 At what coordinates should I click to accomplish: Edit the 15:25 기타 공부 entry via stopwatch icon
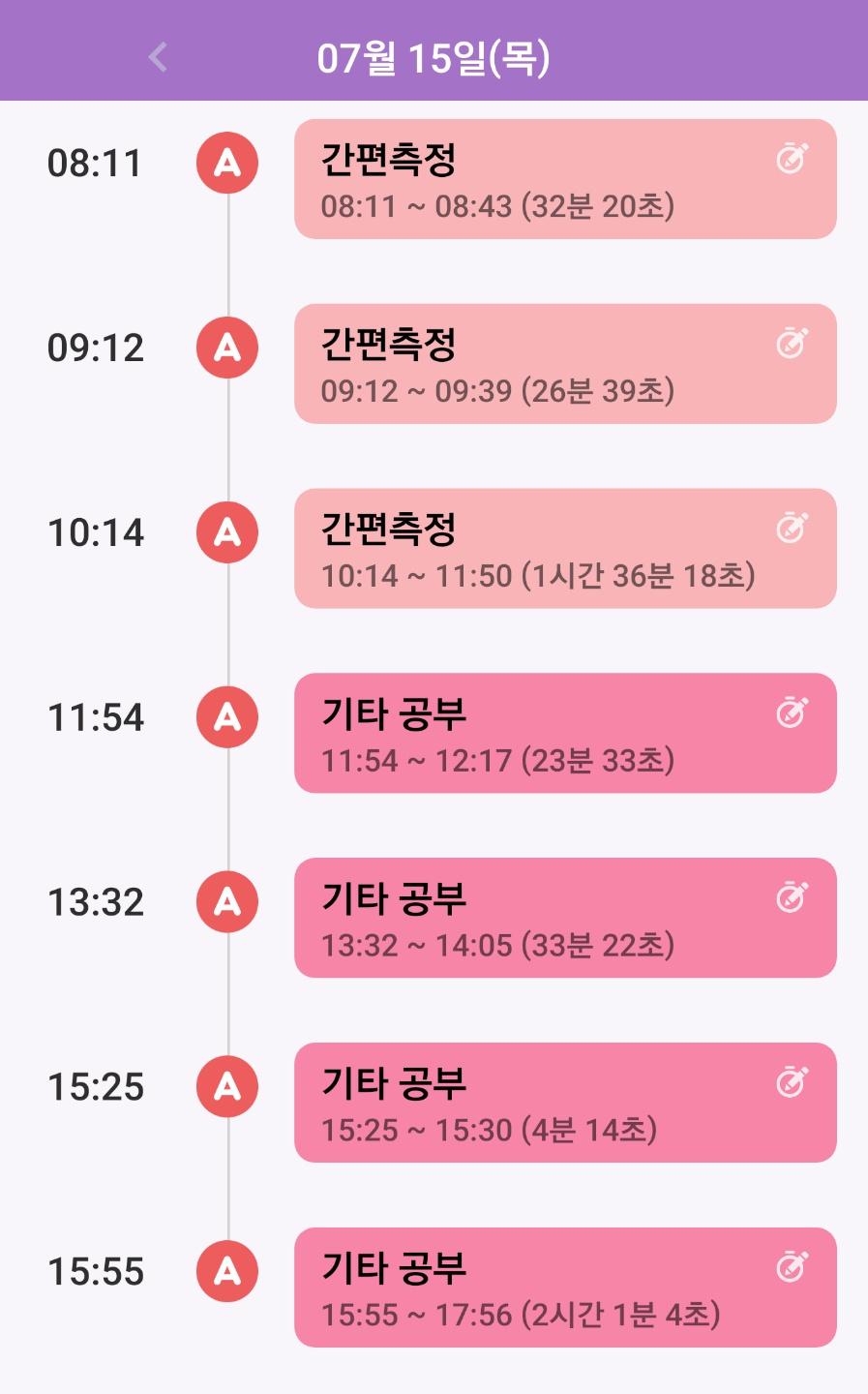(x=792, y=1082)
